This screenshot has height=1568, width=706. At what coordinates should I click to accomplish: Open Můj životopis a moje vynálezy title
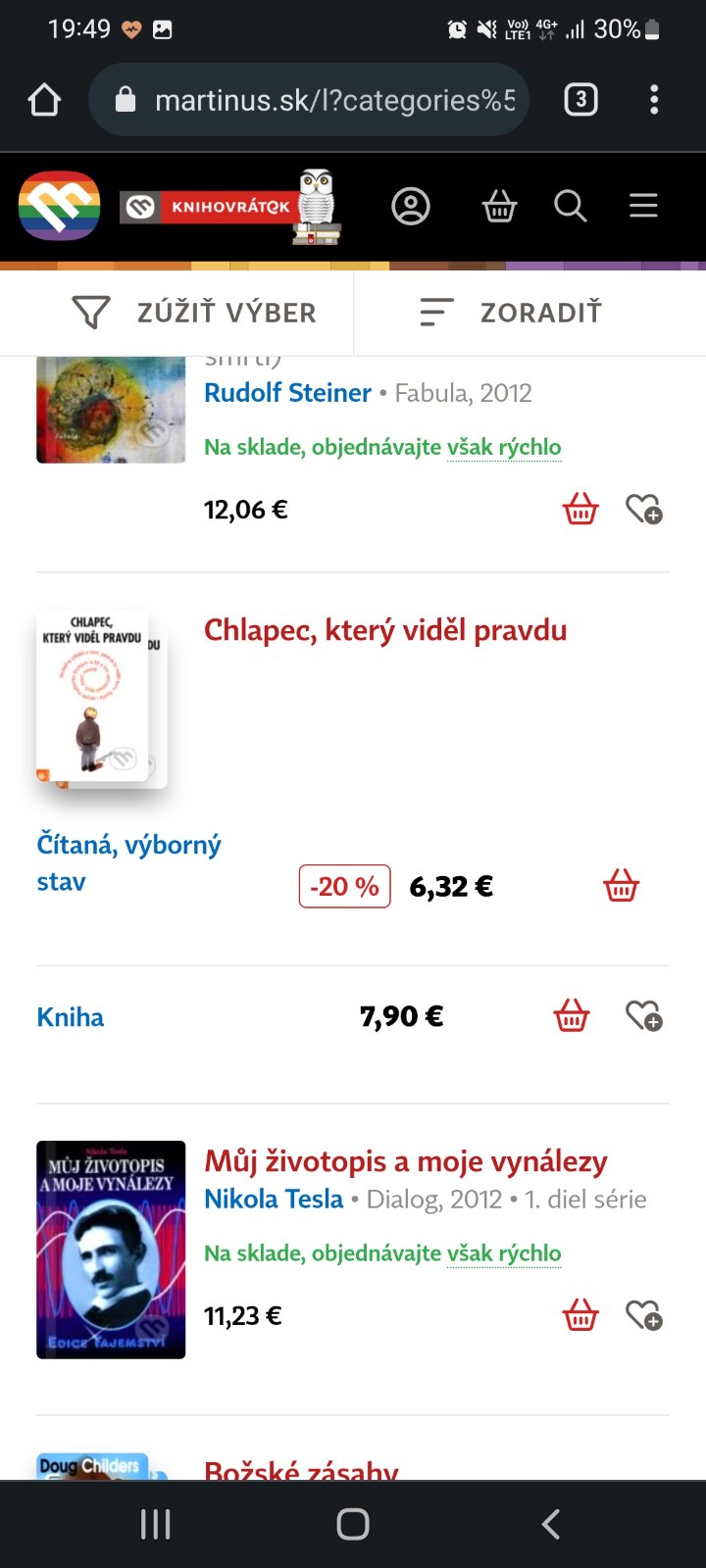pos(405,1161)
